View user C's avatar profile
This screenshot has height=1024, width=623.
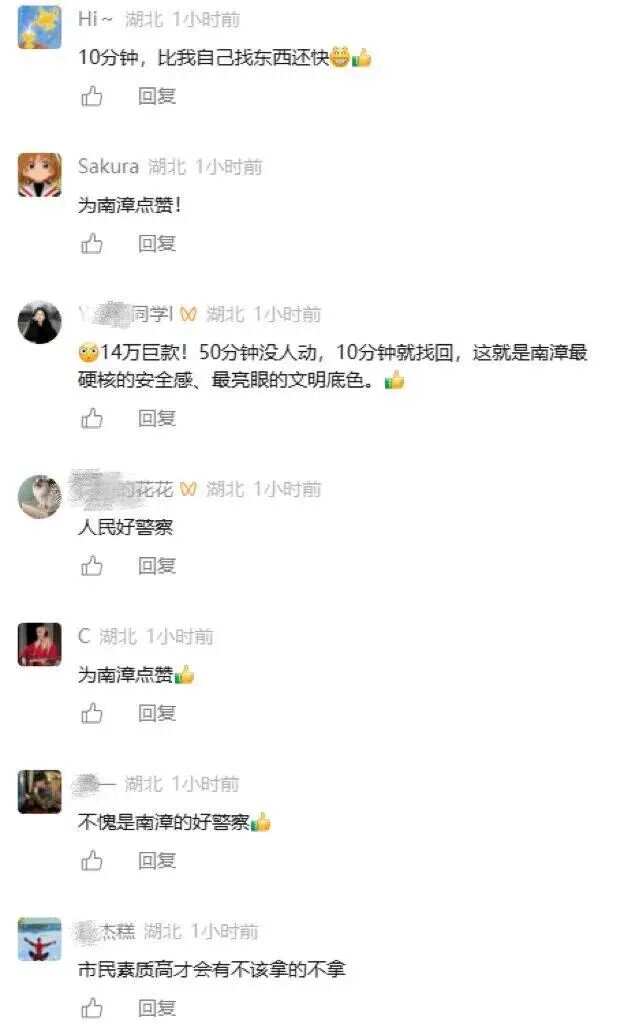point(40,644)
